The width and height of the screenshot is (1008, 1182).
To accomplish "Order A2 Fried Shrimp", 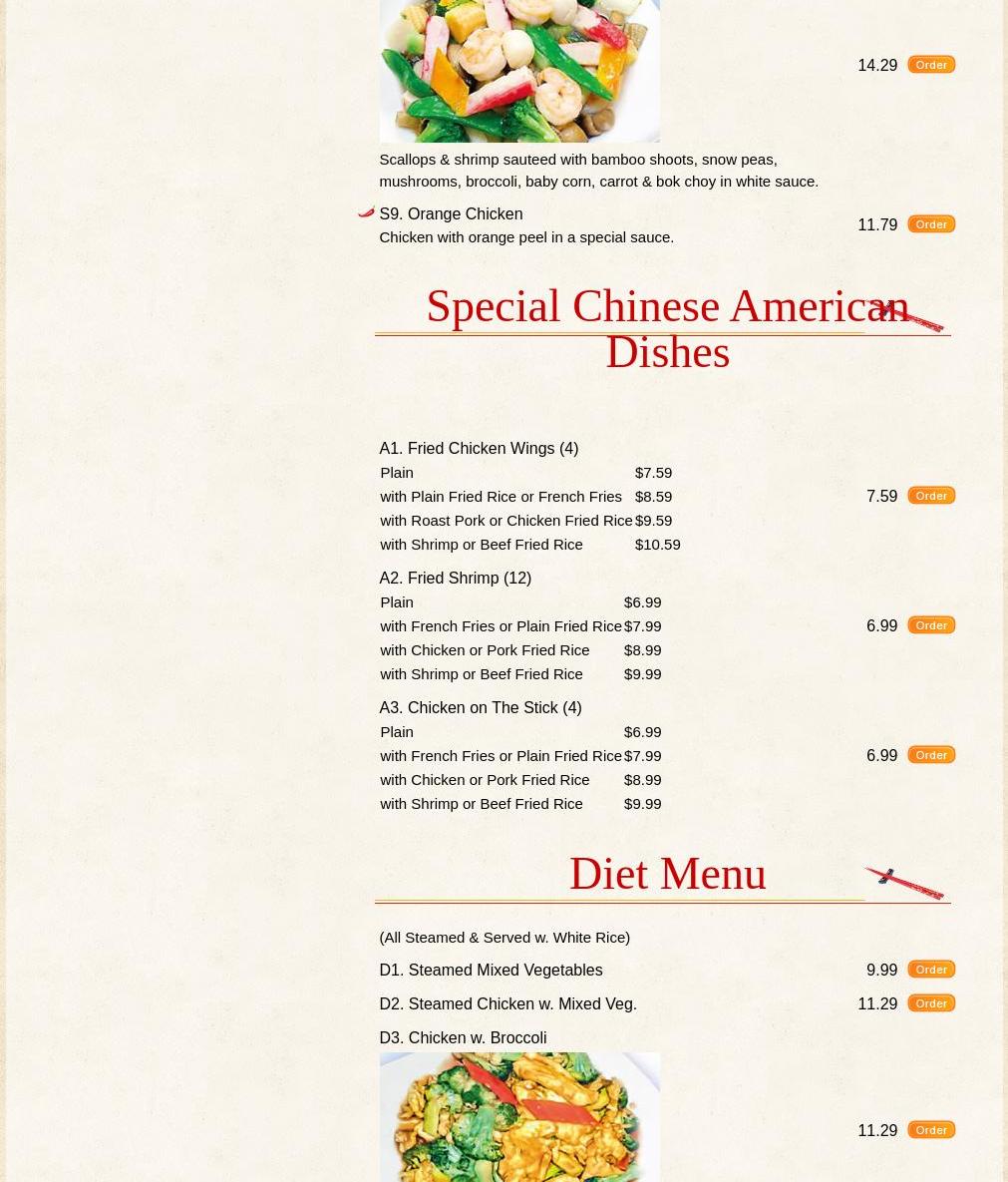I will (931, 625).
